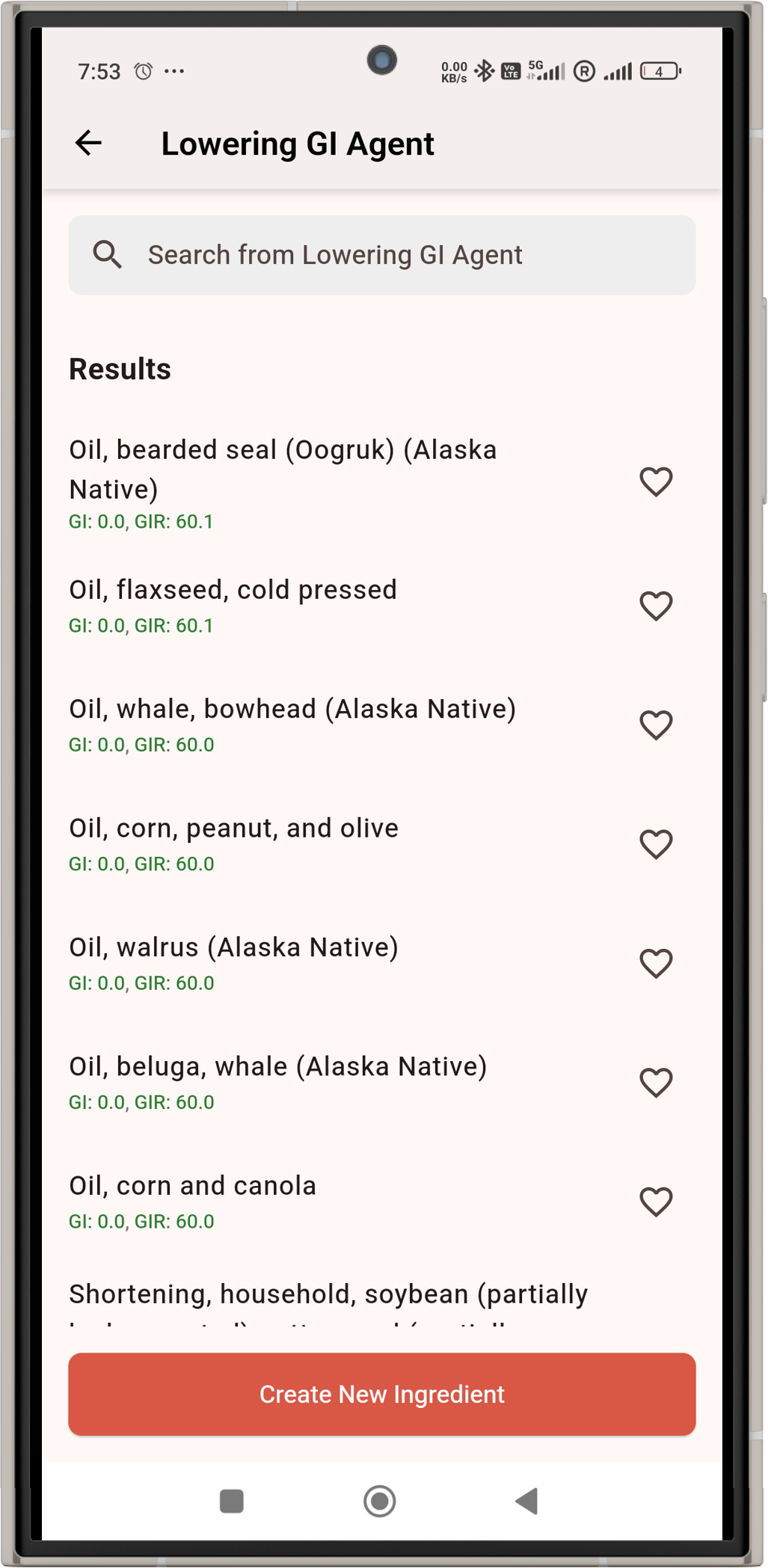
Task: Favorite Oil, beluga, whale
Action: pos(656,1082)
